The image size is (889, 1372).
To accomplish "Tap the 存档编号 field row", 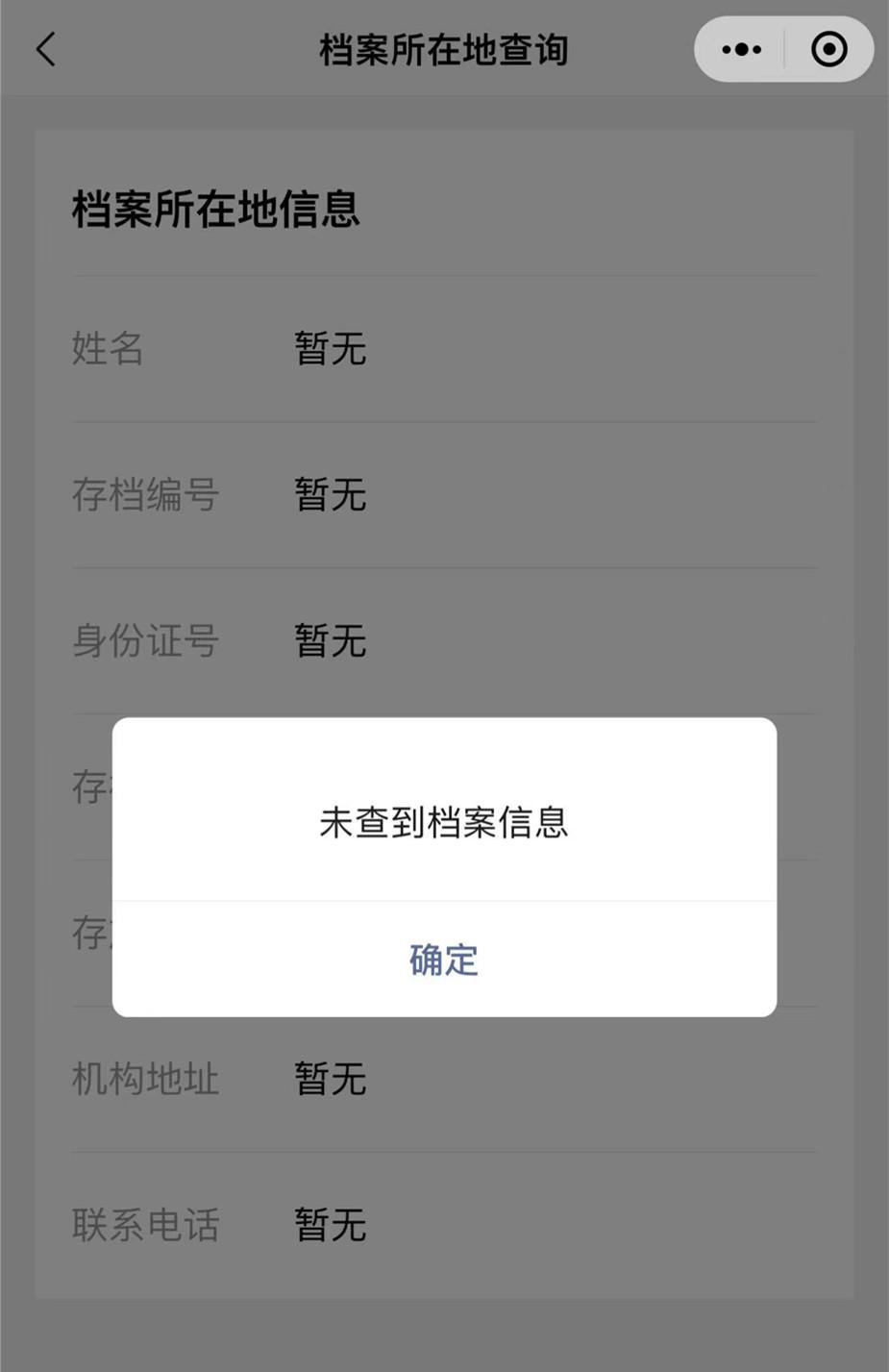I will point(146,495).
